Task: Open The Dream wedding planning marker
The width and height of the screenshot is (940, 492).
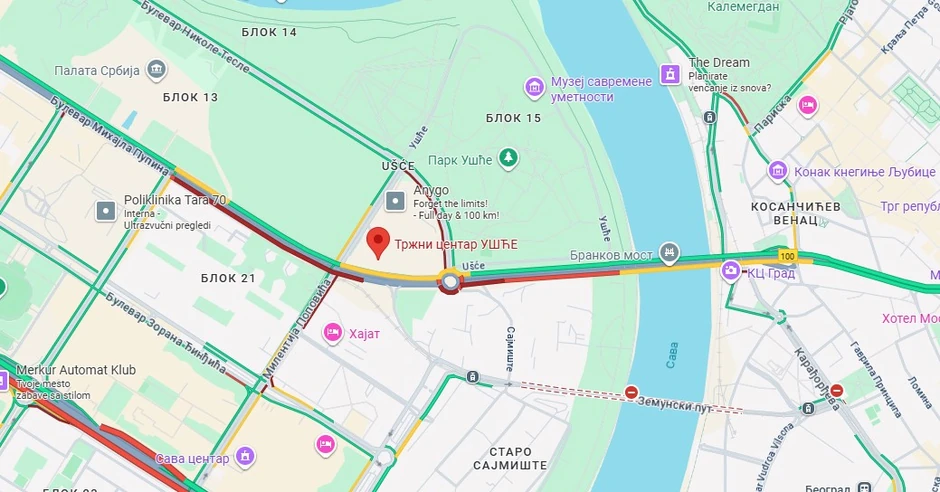Action: [x=671, y=74]
